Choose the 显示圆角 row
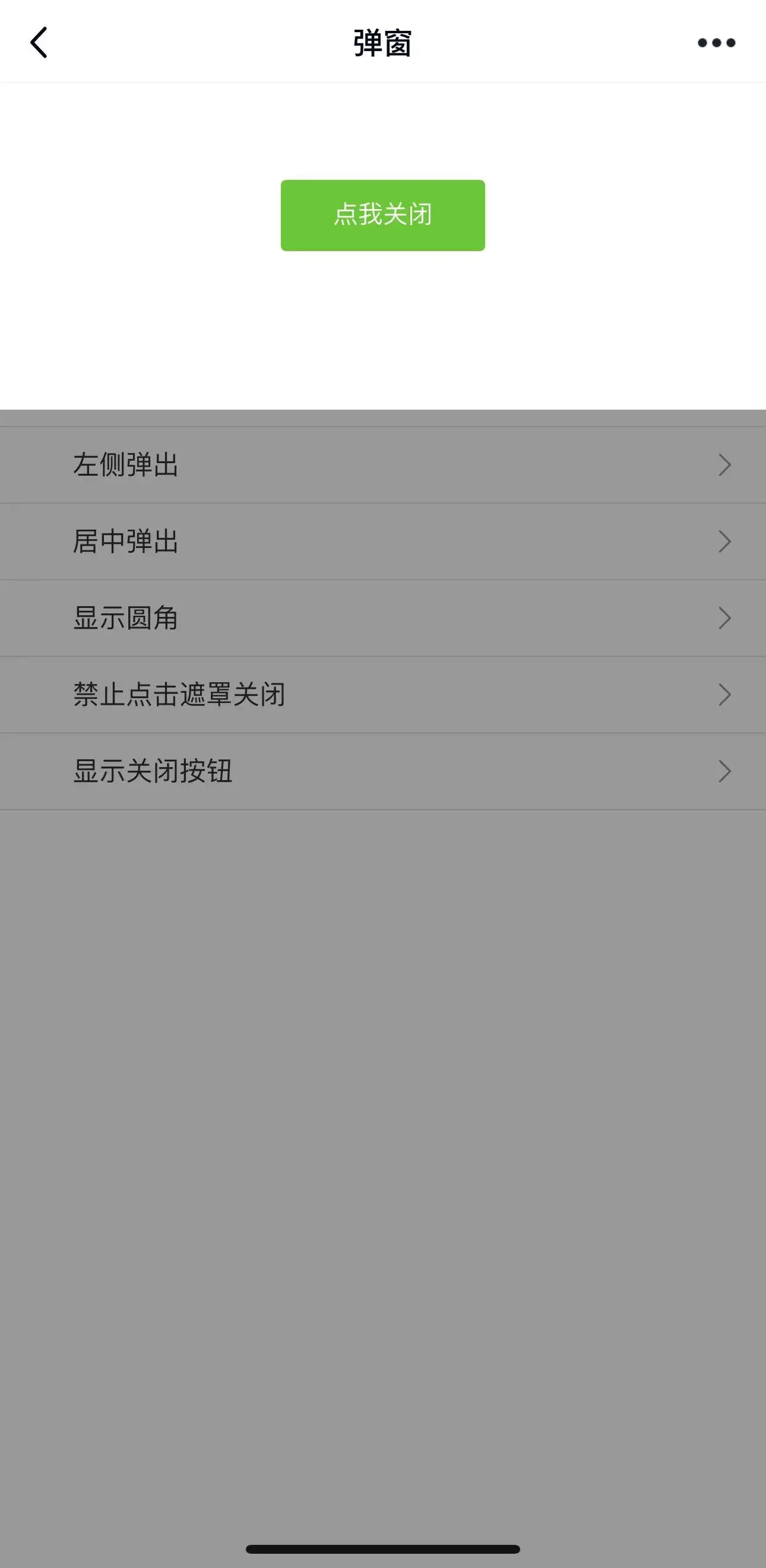Image resolution: width=766 pixels, height=1568 pixels. 382,619
